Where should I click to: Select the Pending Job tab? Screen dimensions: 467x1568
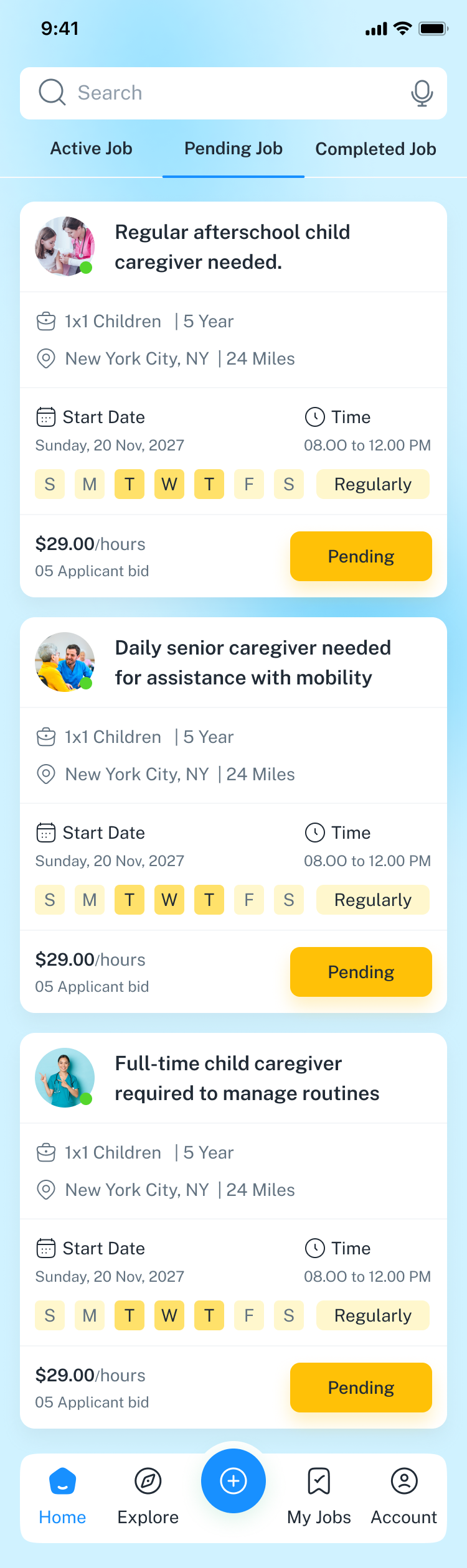233,149
